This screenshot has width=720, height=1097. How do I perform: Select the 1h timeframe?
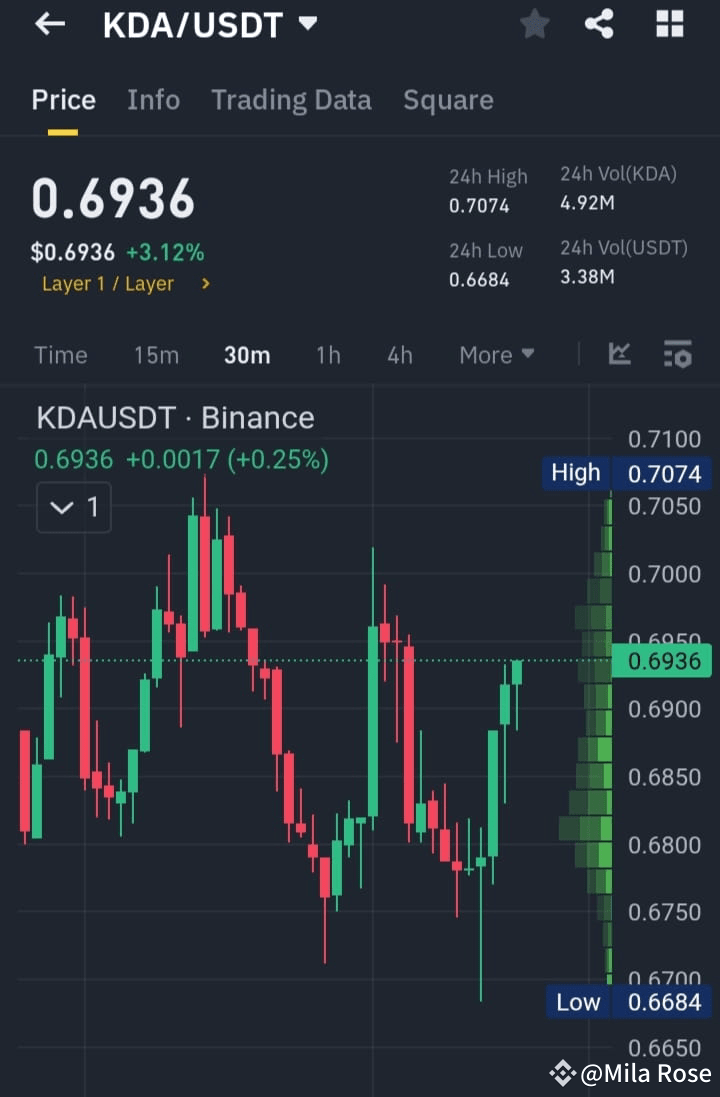[328, 354]
